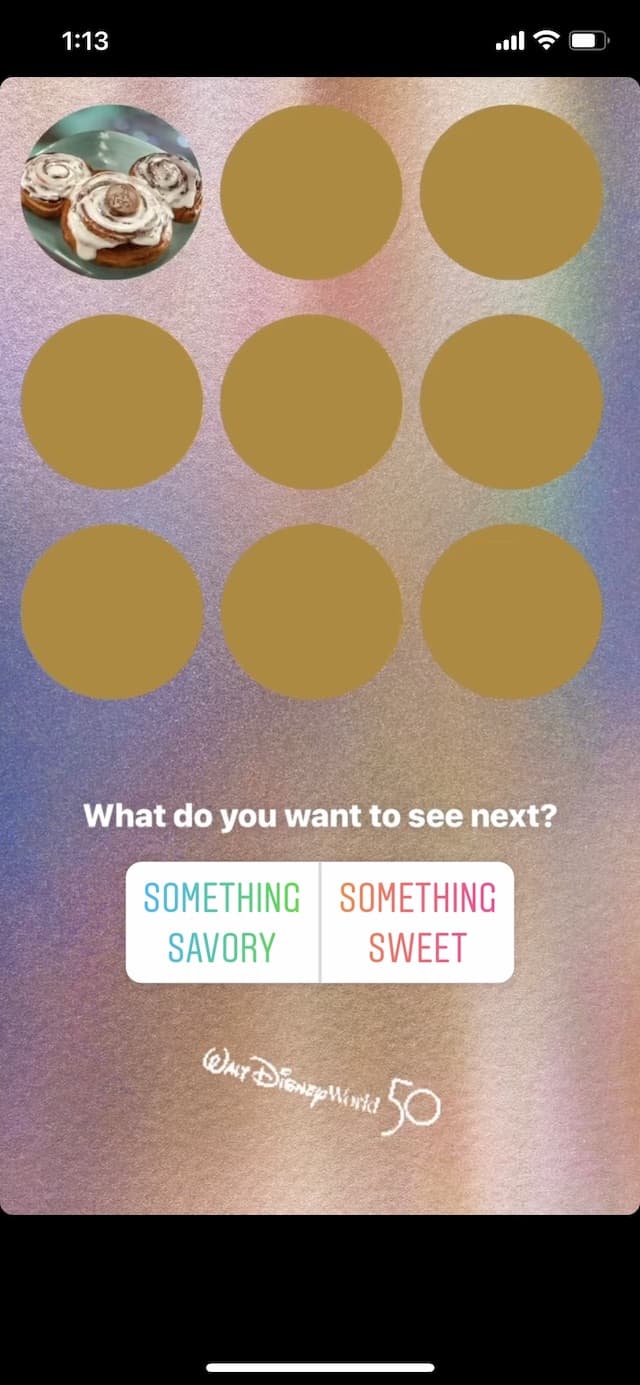Choose Something Sweet in the poll

coord(417,921)
